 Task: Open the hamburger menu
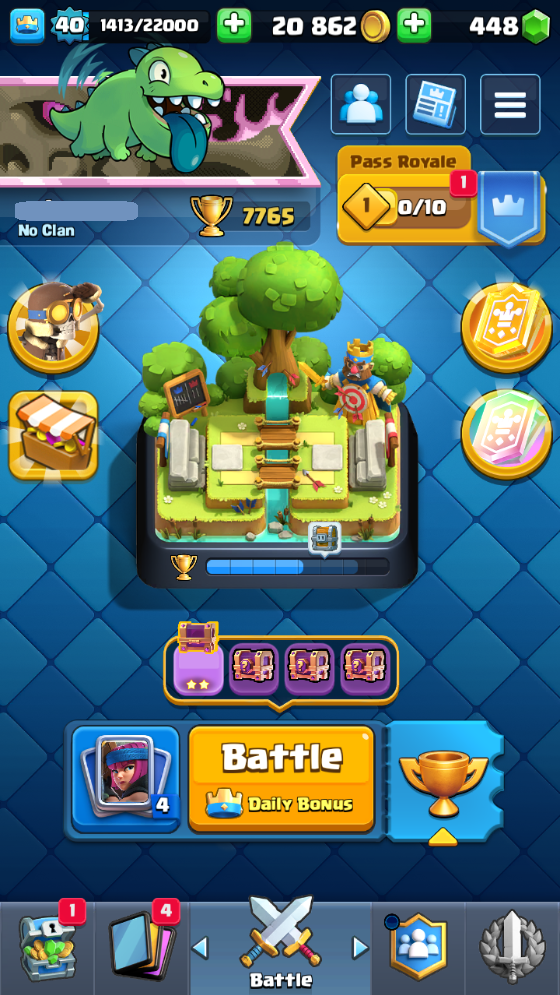510,105
